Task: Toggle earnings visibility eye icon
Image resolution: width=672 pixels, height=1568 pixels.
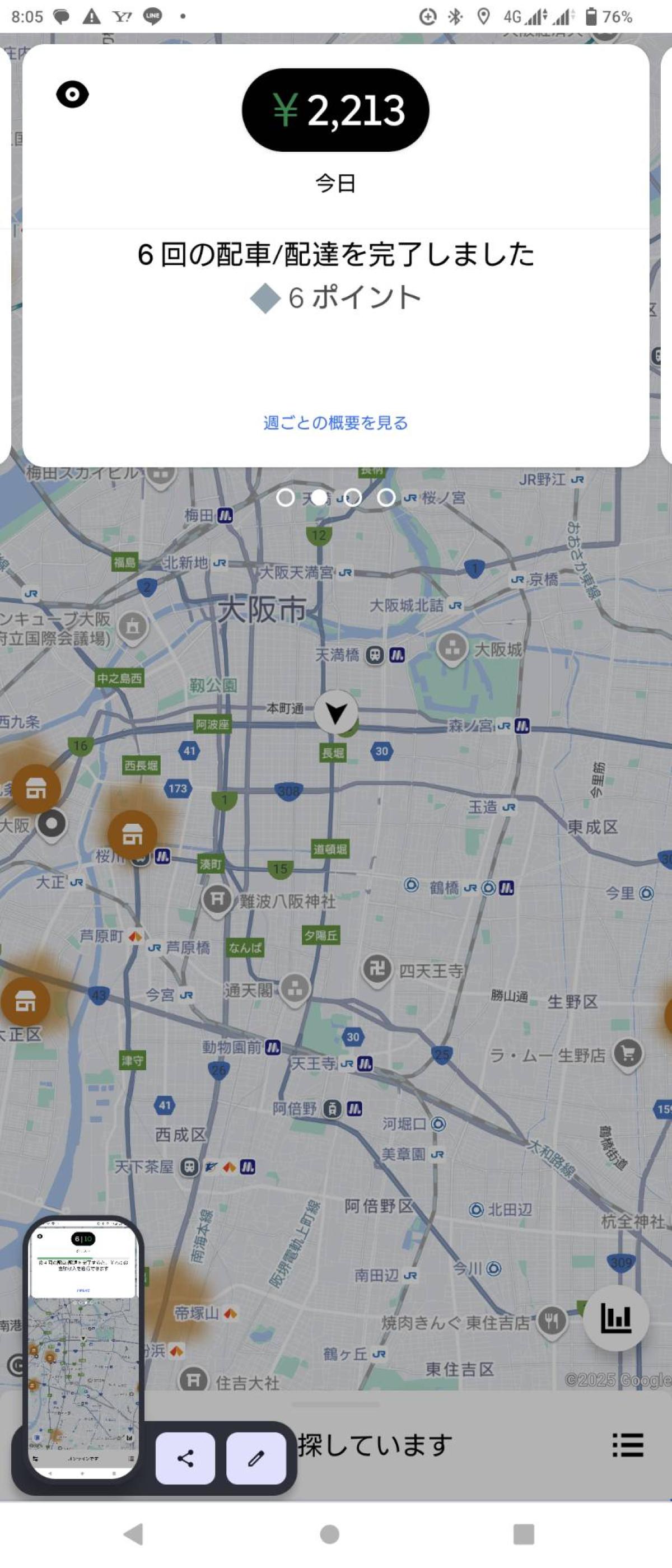Action: coord(72,94)
